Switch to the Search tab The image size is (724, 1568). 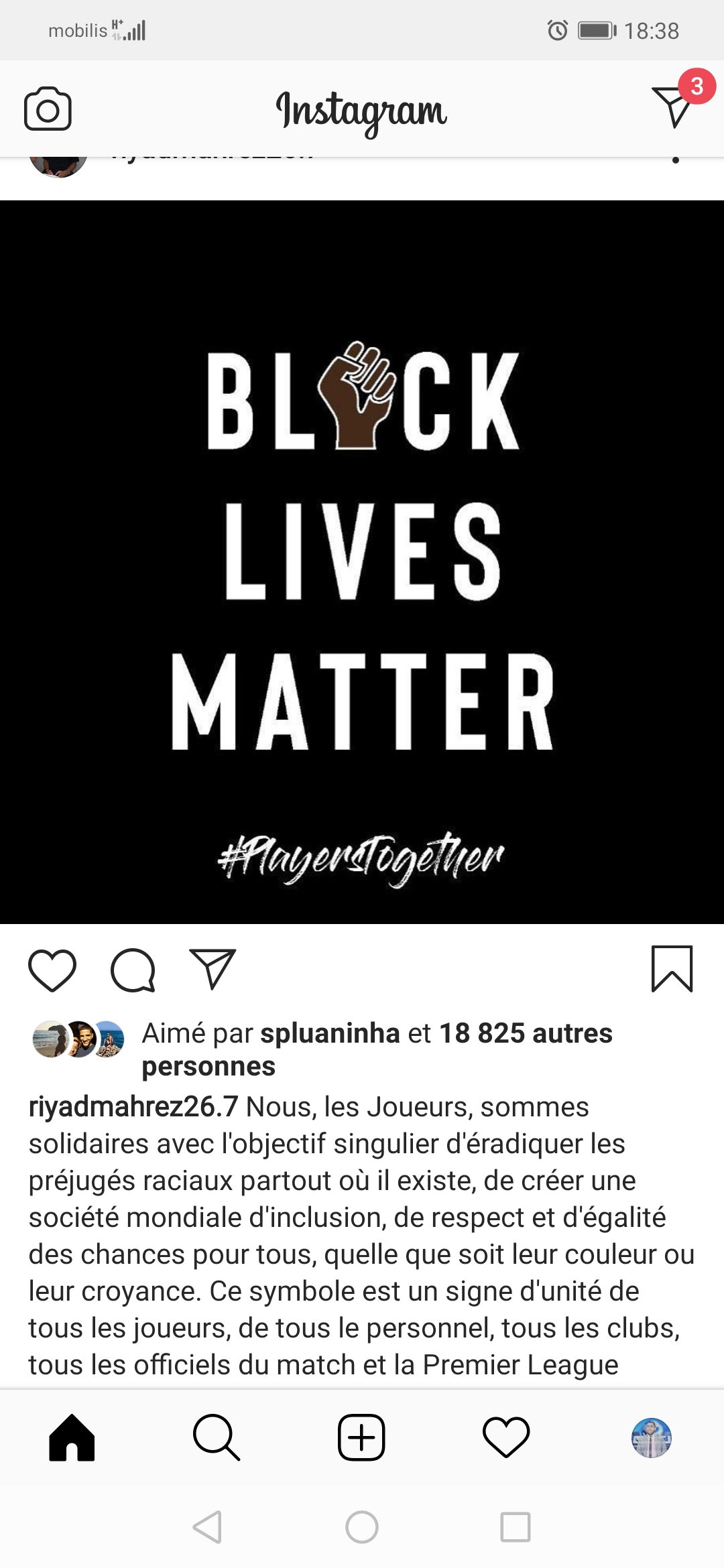[x=216, y=1437]
